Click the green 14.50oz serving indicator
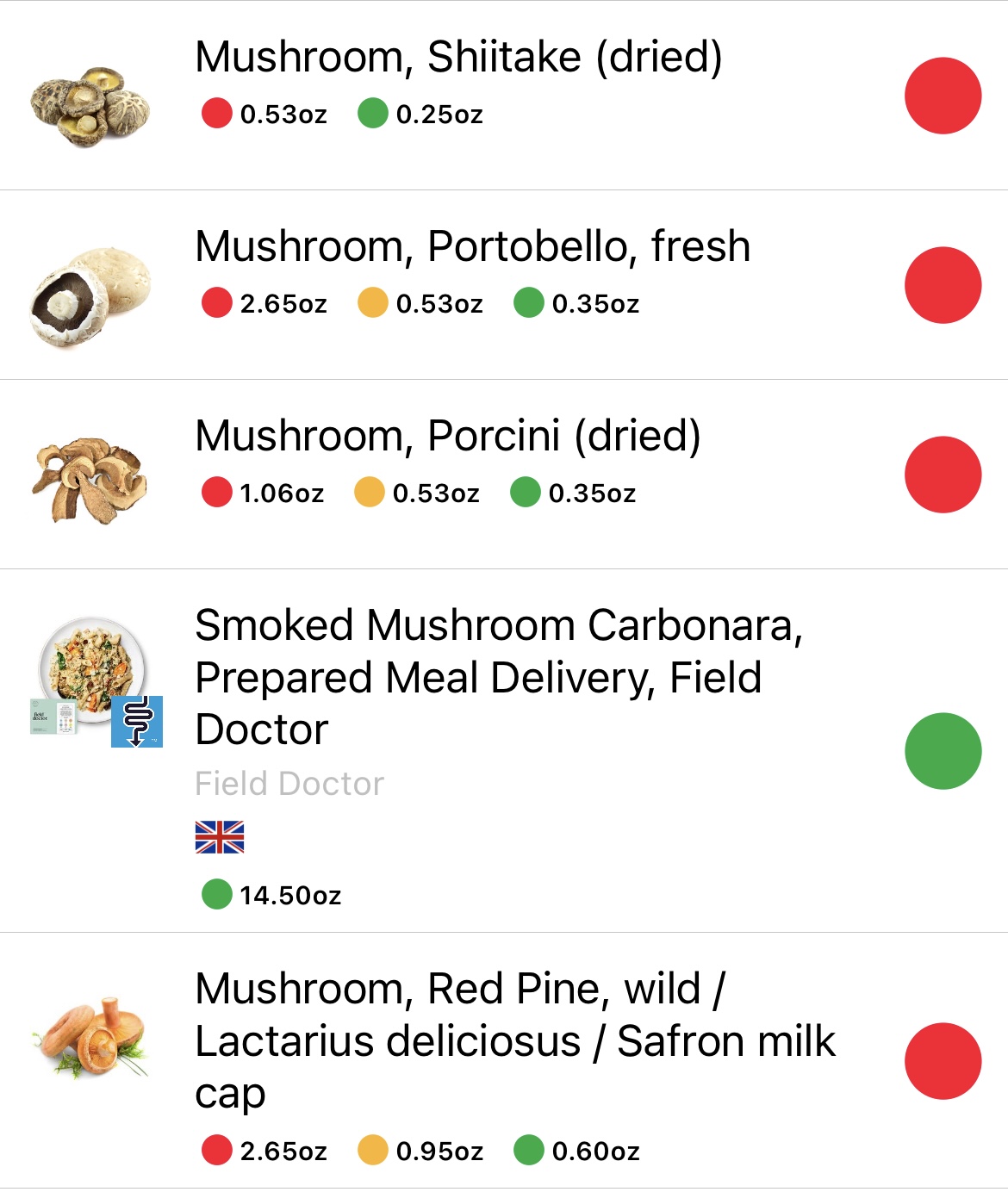The height and width of the screenshot is (1192, 1008). pyautogui.click(x=219, y=896)
